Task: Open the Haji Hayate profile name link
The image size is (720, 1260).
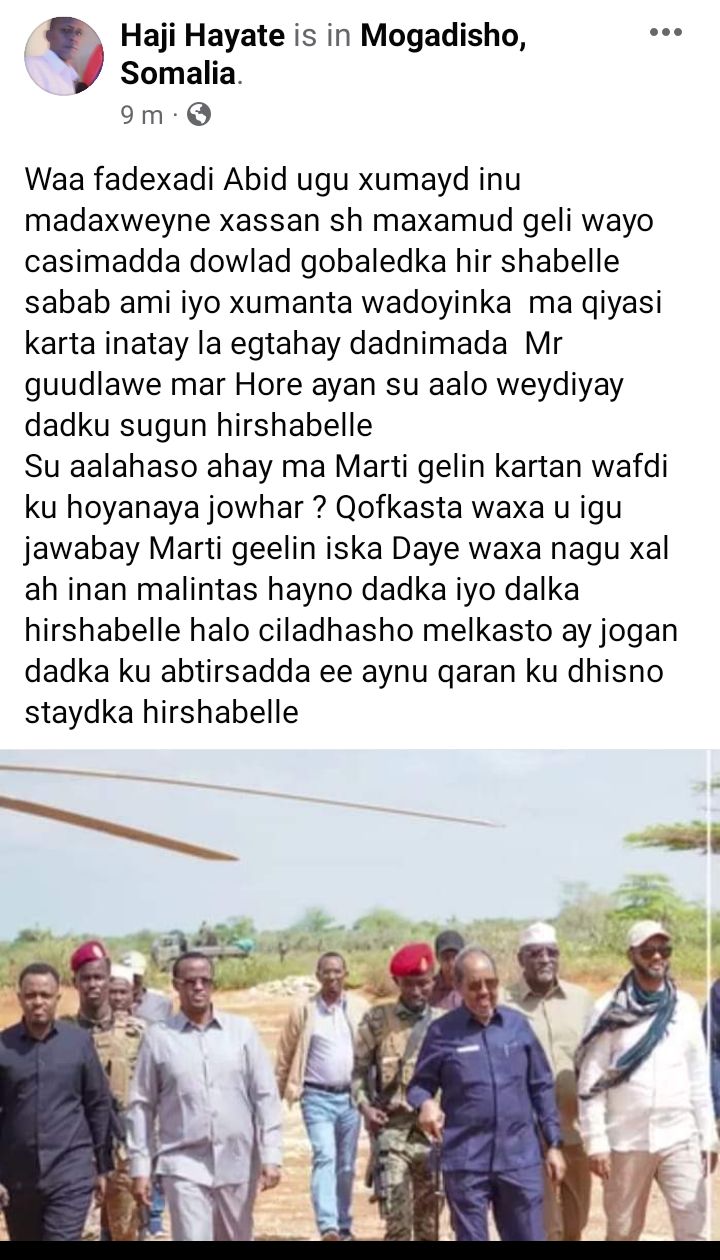Action: 202,37
